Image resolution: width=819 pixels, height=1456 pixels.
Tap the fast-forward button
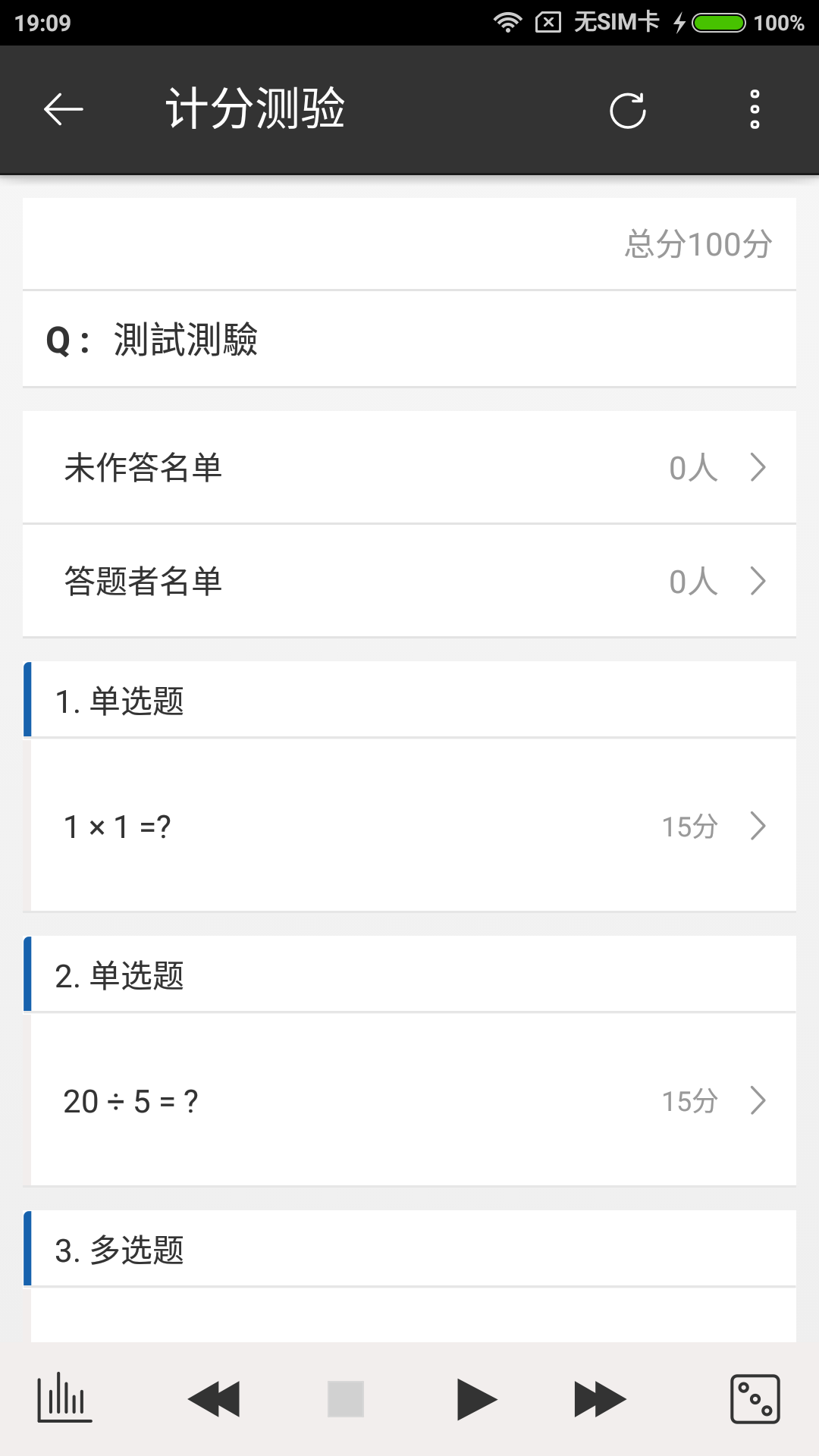point(600,1399)
